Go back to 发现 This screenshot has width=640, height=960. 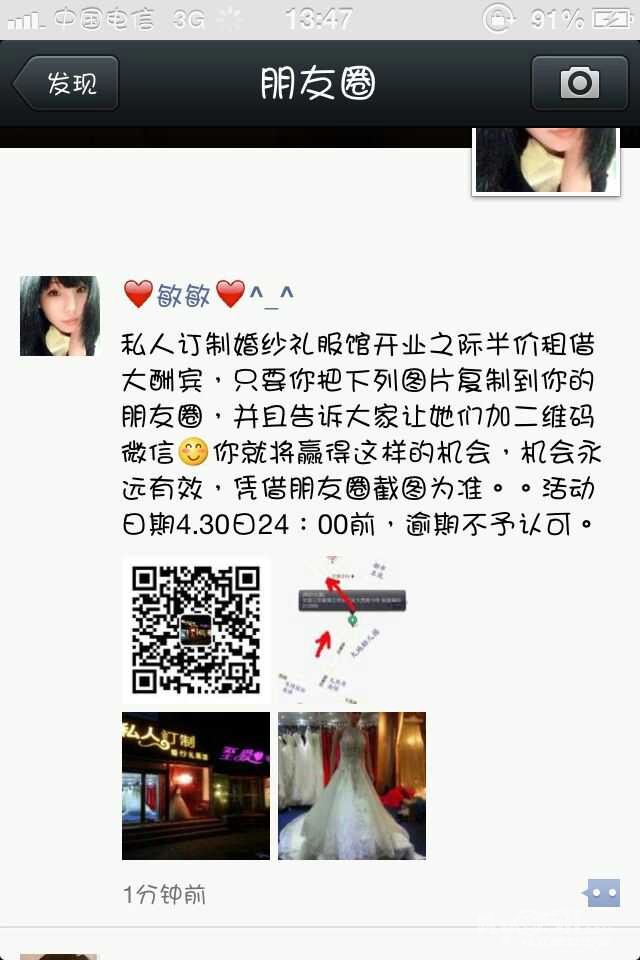(x=67, y=83)
